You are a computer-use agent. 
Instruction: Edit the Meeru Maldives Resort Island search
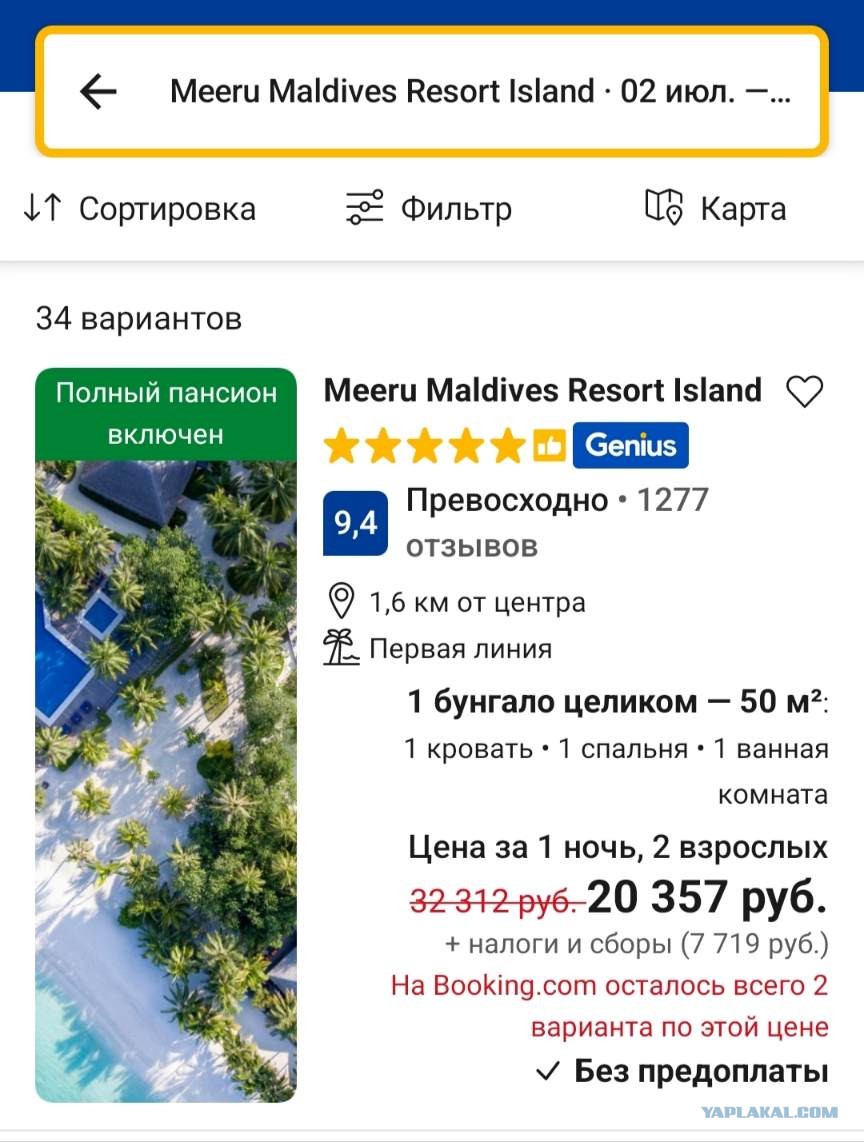[x=480, y=92]
